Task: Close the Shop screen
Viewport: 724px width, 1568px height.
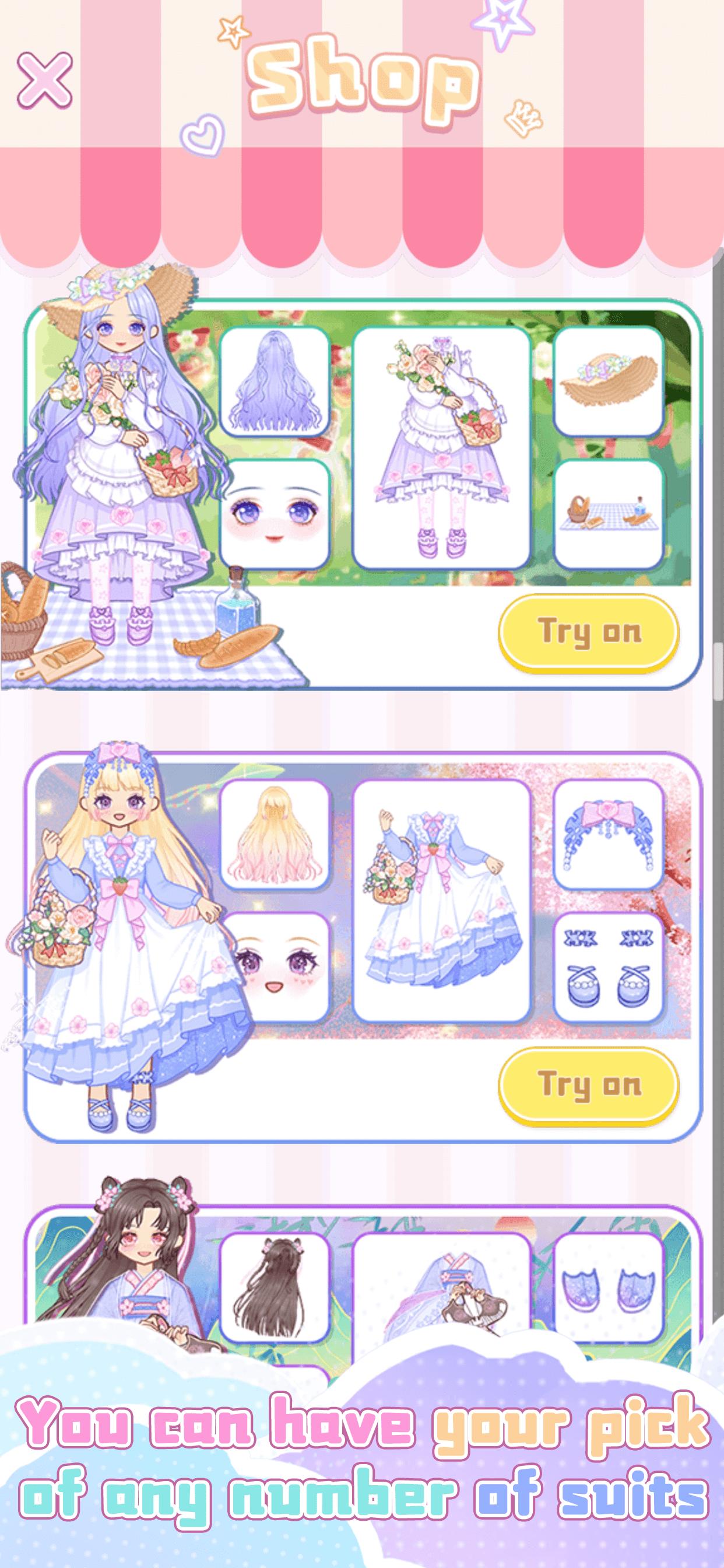Action: point(44,80)
